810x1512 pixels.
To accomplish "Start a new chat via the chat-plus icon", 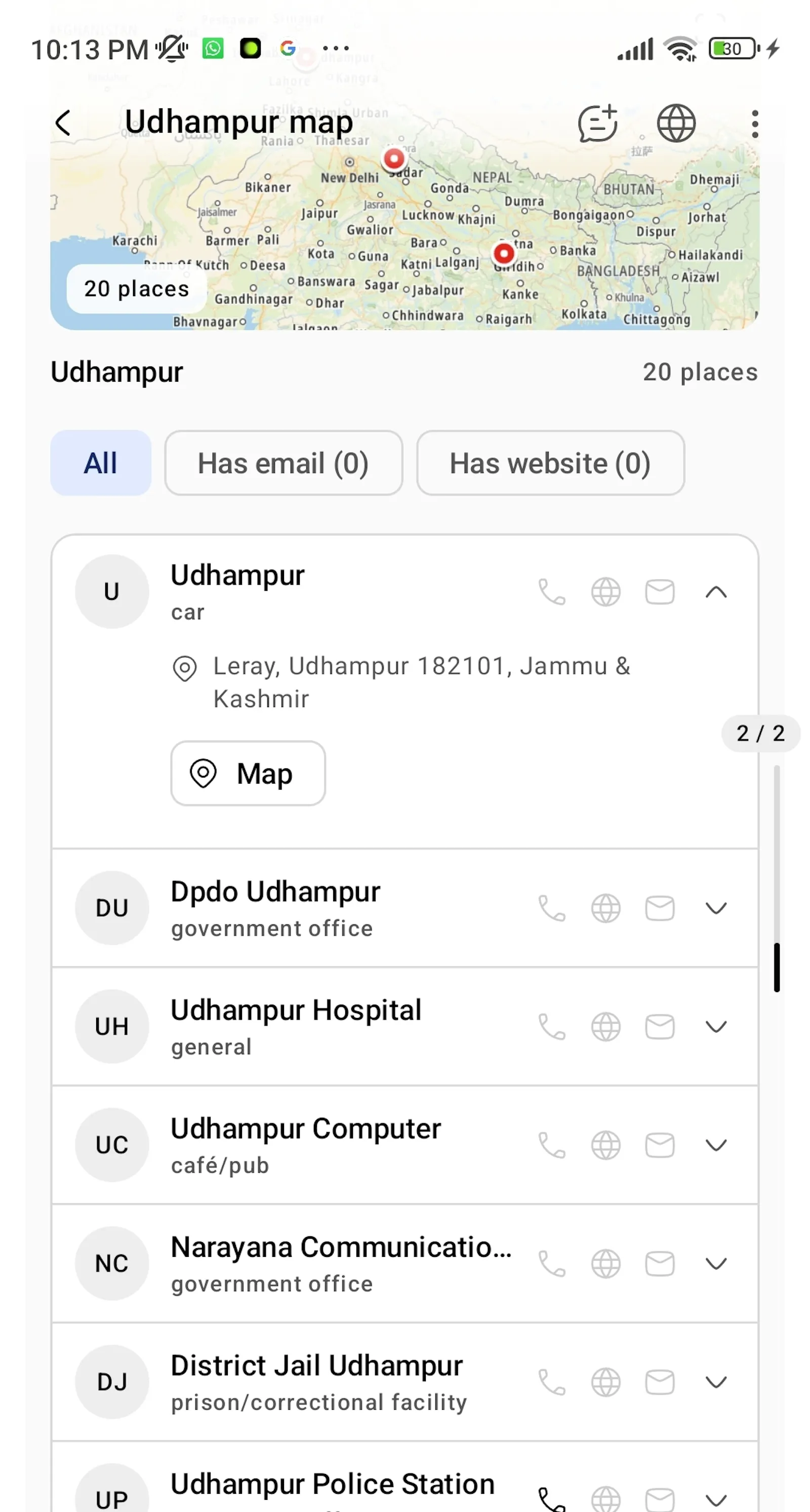I will [597, 124].
